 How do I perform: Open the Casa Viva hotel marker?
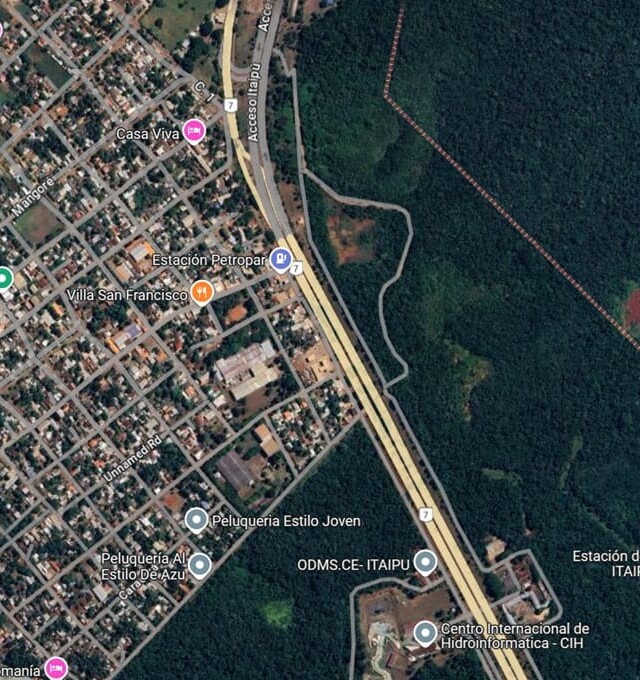[194, 132]
